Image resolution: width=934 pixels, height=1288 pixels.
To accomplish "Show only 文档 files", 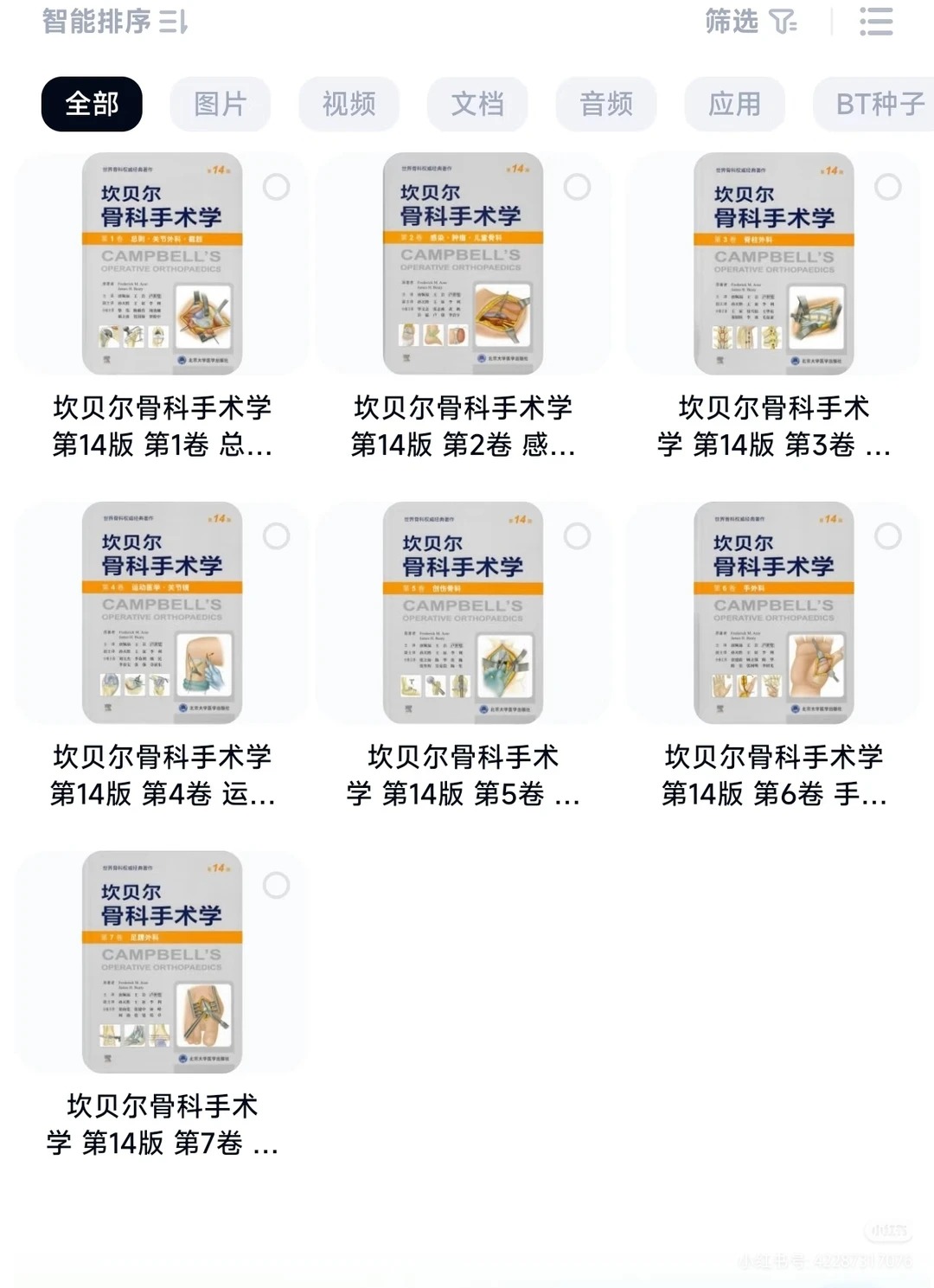I will click(477, 104).
